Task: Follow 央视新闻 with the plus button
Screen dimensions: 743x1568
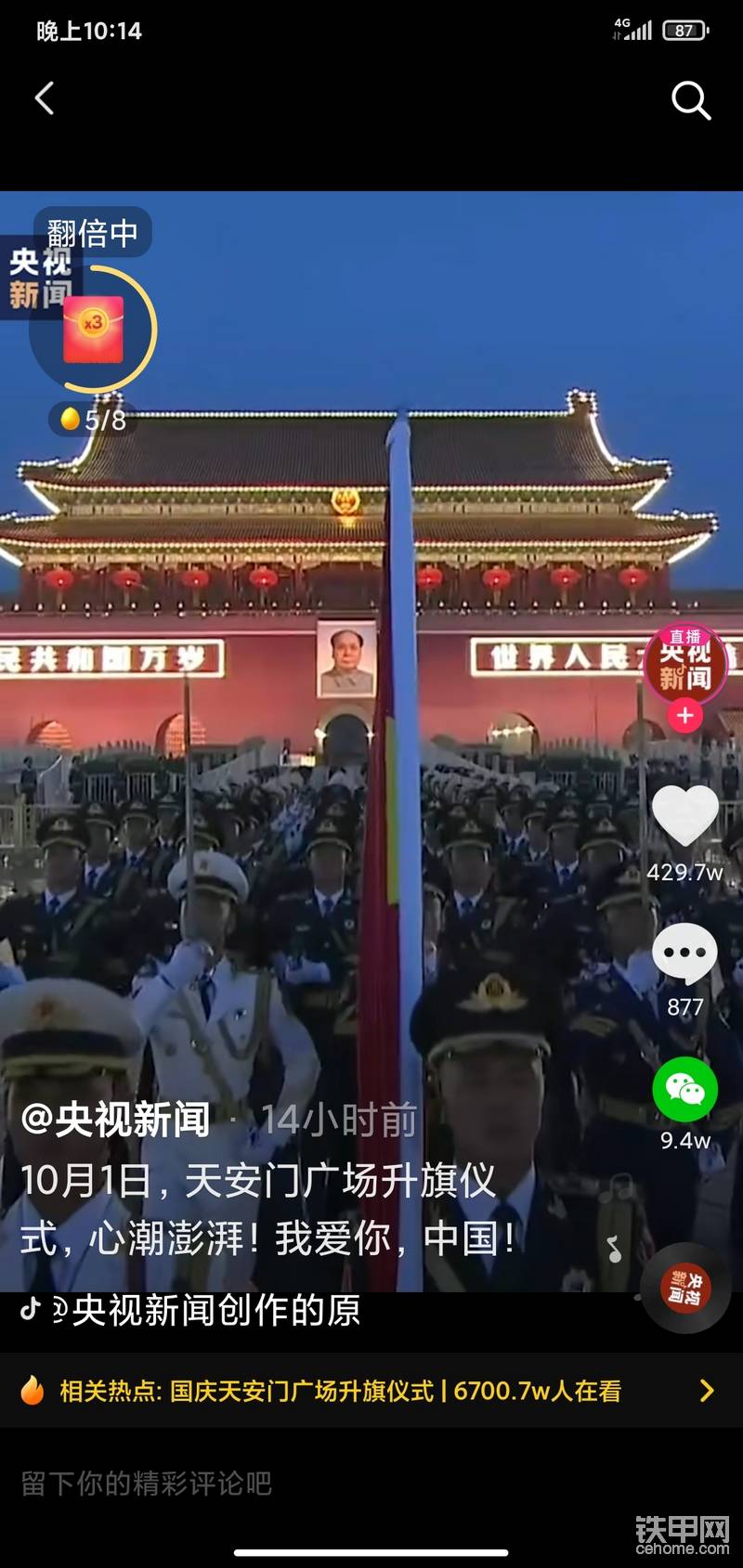Action: coord(685,716)
